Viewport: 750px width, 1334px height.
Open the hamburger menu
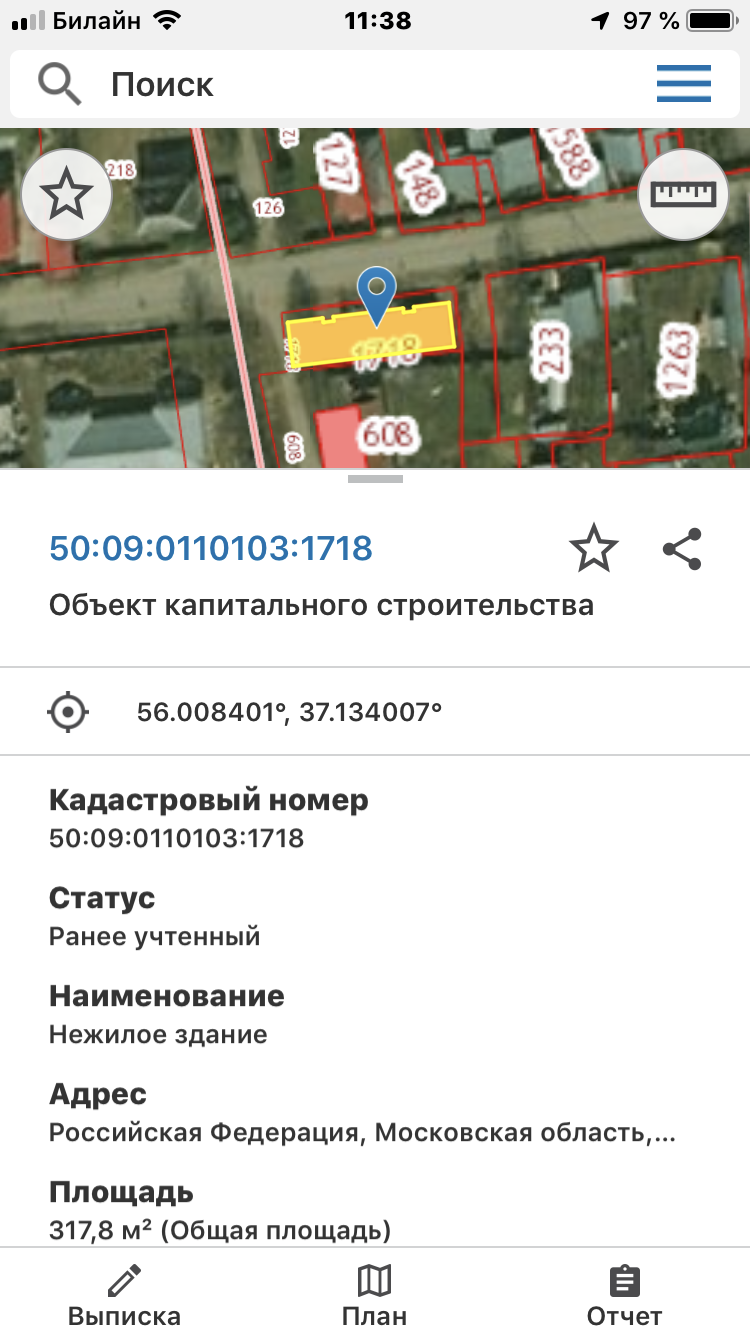(684, 84)
